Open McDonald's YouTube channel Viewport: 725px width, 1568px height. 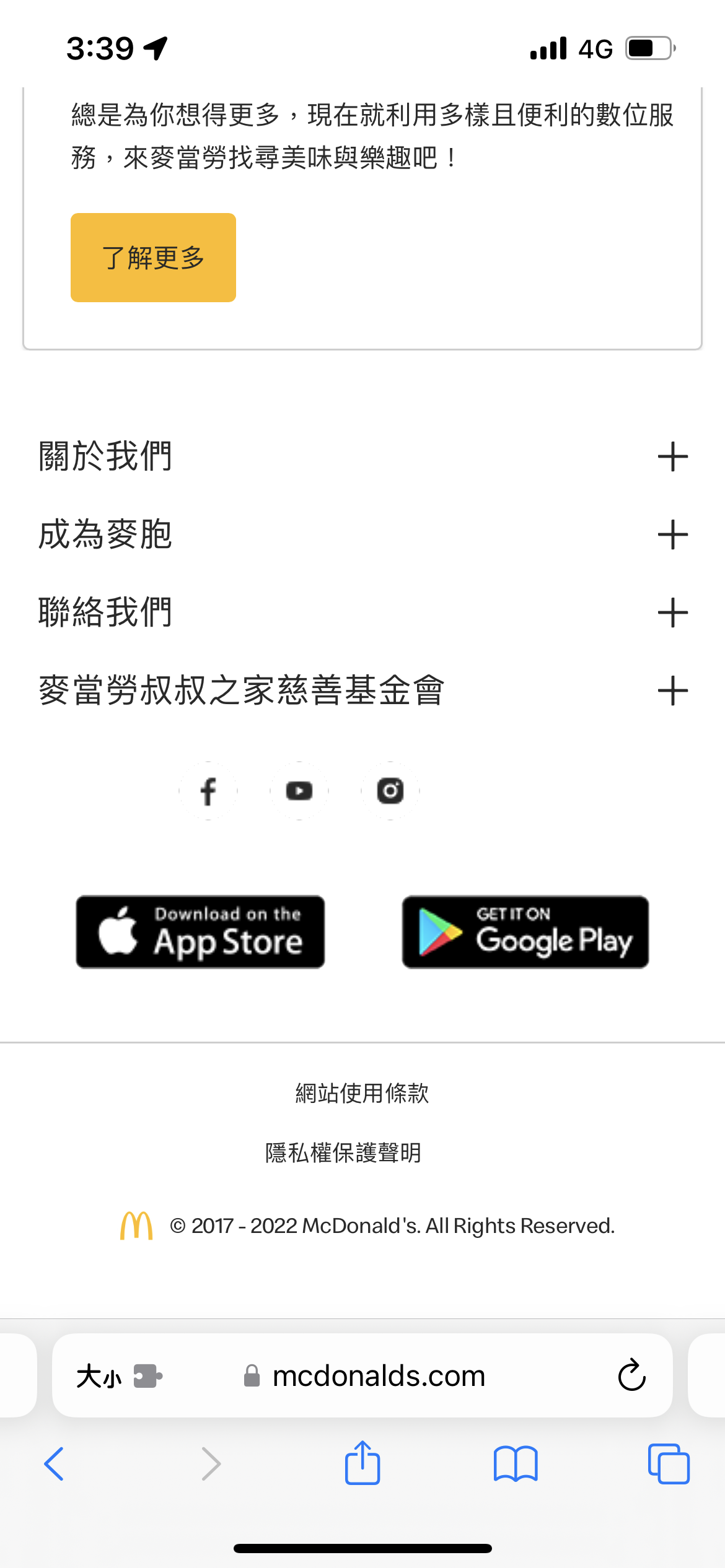click(x=299, y=791)
